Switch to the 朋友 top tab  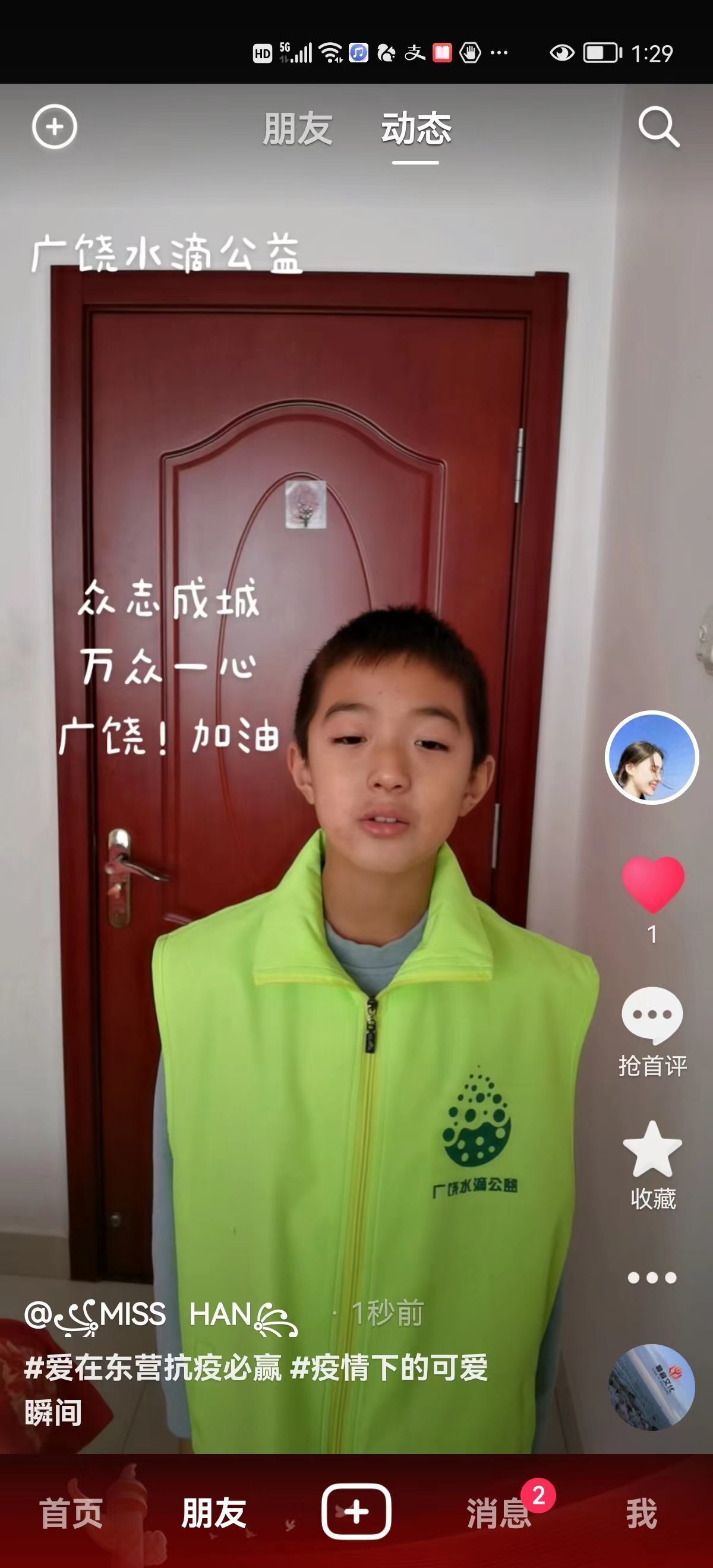click(297, 129)
